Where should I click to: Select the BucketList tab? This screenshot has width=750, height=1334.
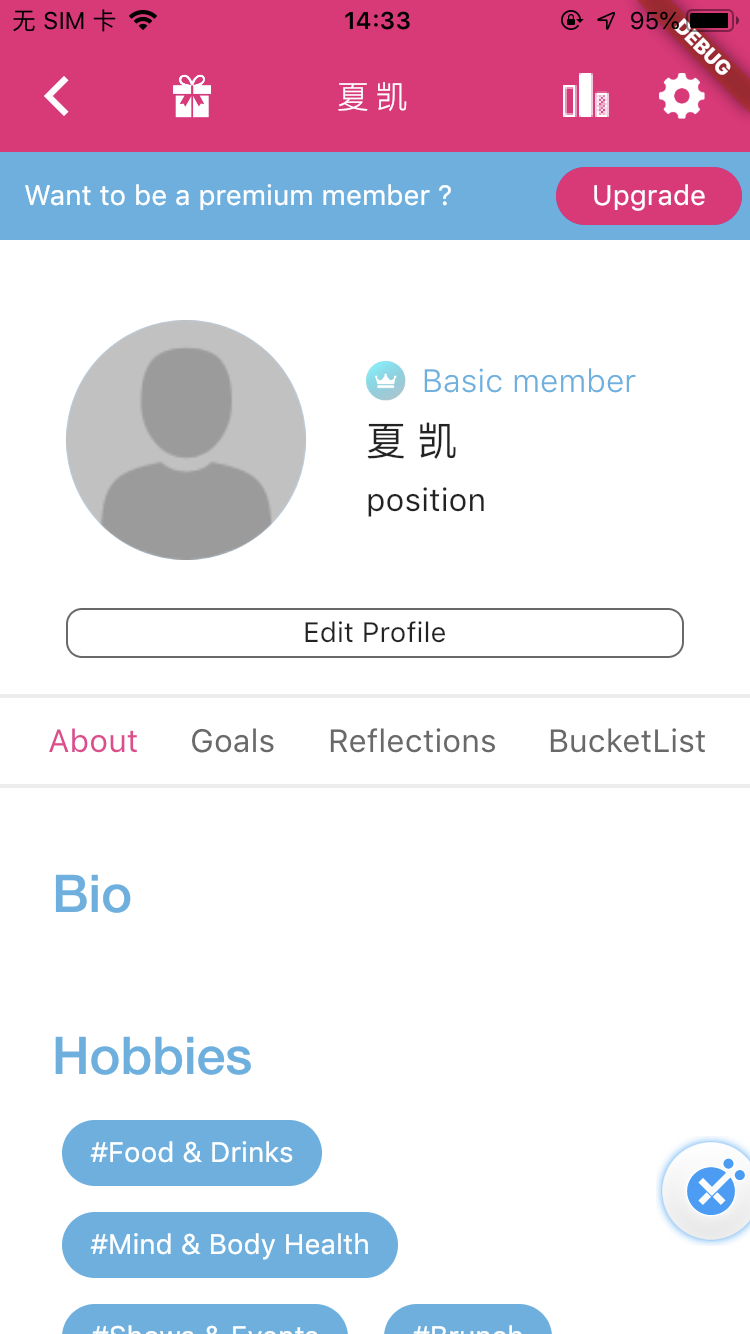[x=627, y=741]
